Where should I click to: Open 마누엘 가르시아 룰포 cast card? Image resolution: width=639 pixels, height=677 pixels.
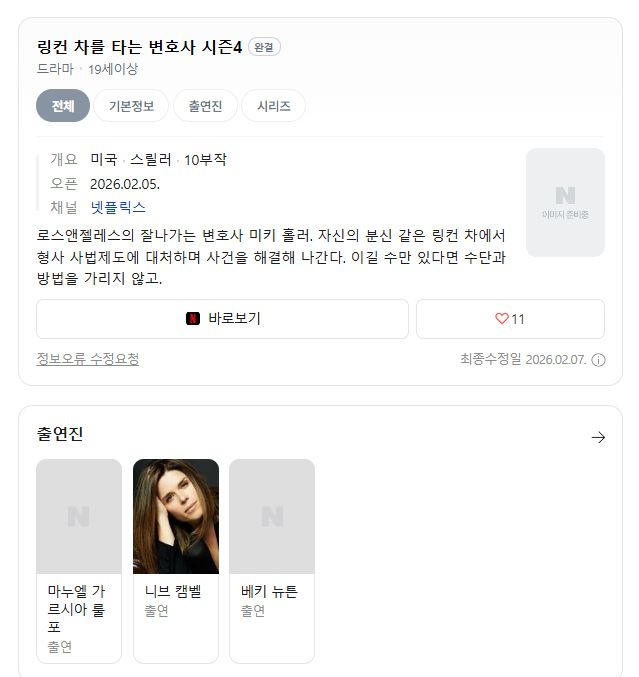(79, 561)
